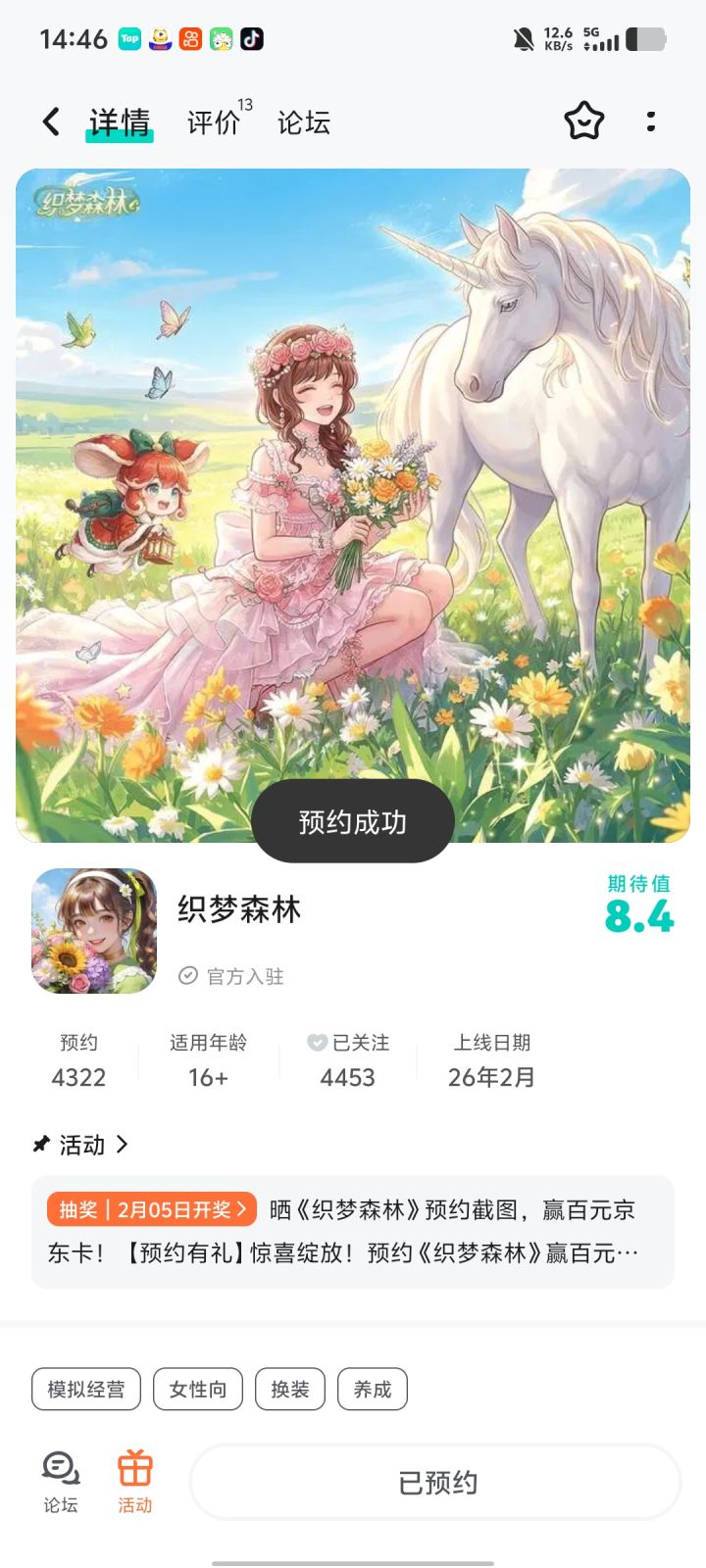Tap the heart icon next to 已关注
The height and width of the screenshot is (1568, 706).
pyautogui.click(x=316, y=1042)
